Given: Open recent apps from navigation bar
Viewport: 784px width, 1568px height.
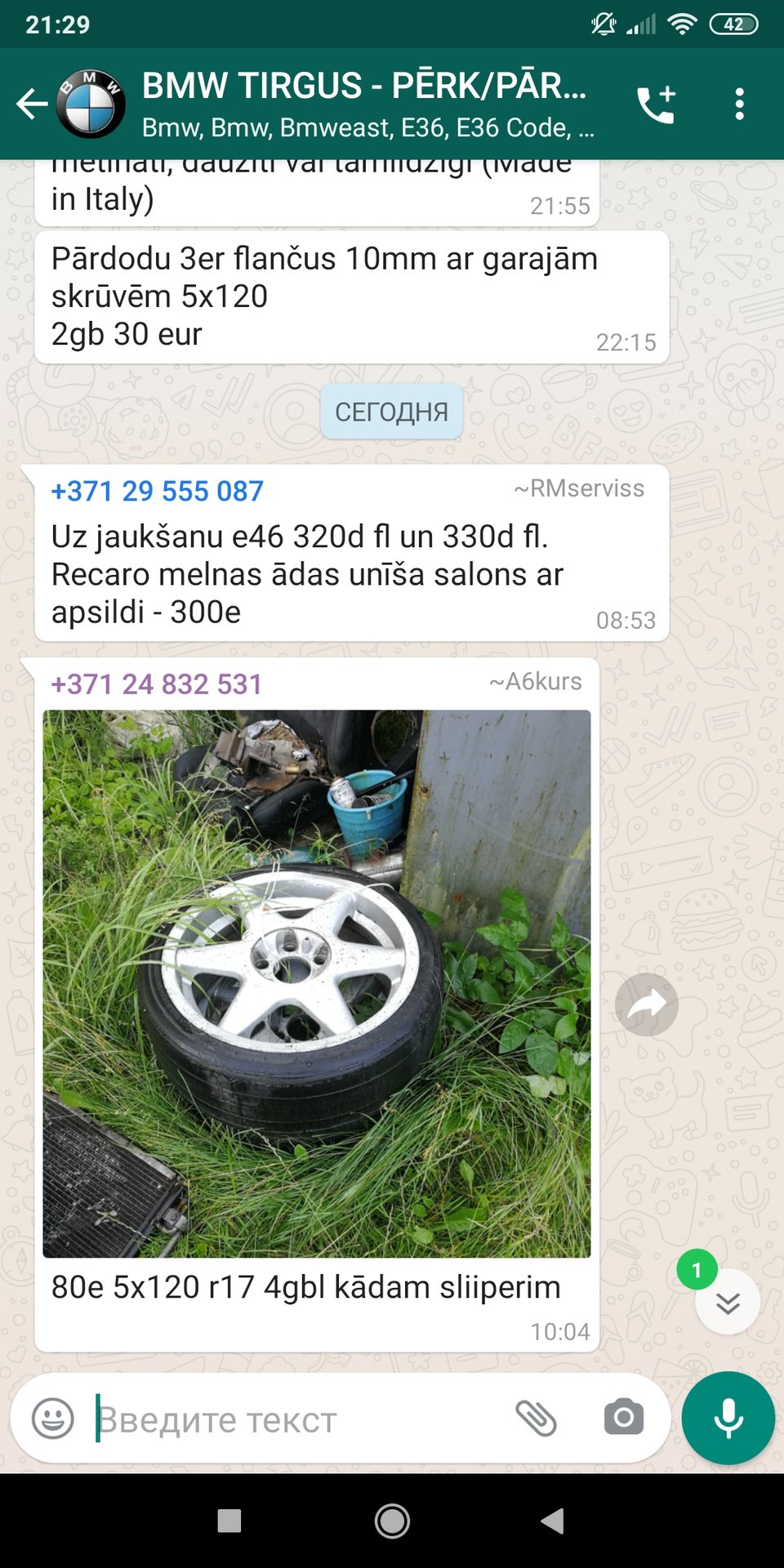Looking at the screenshot, I should pyautogui.click(x=229, y=1521).
